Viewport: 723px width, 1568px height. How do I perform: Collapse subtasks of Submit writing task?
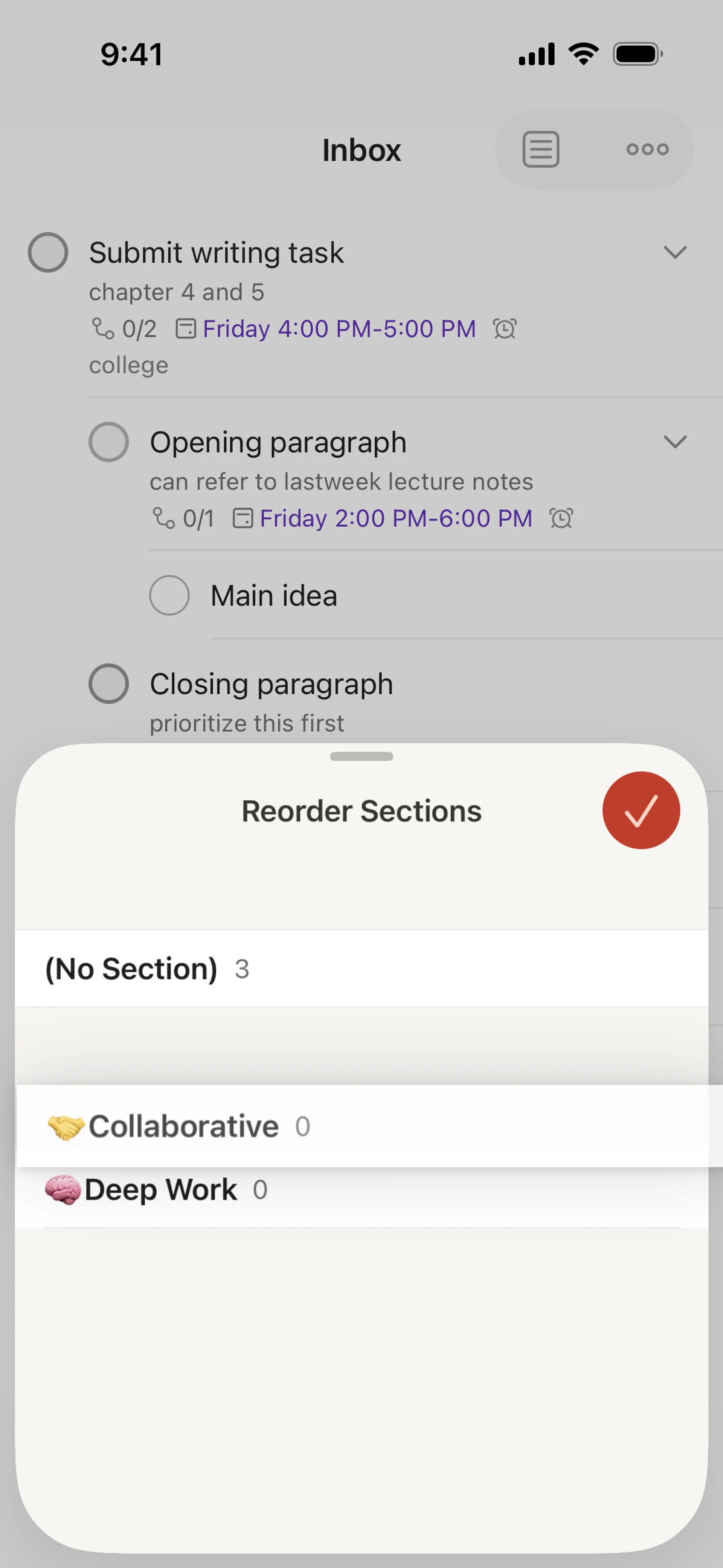click(675, 253)
